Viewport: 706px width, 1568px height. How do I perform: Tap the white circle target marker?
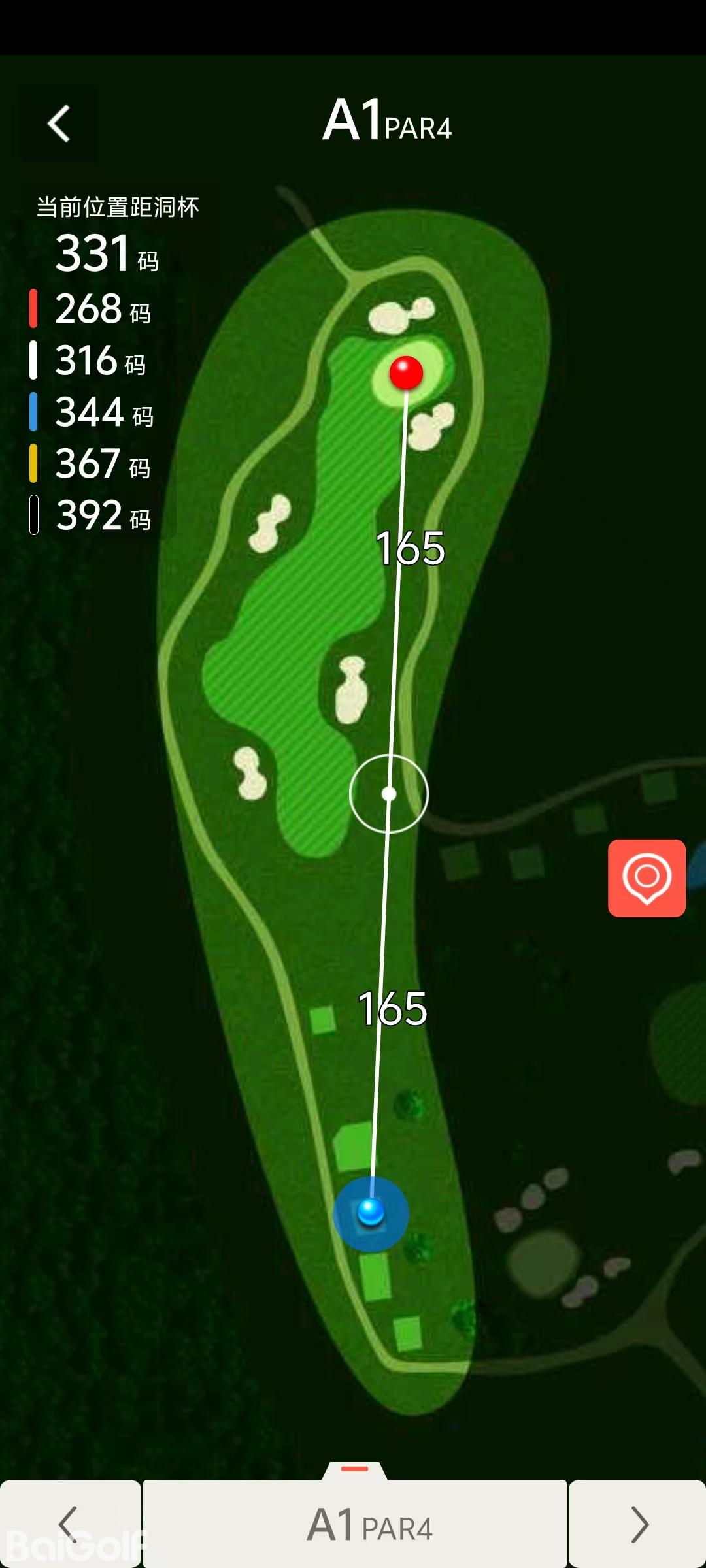tap(389, 794)
